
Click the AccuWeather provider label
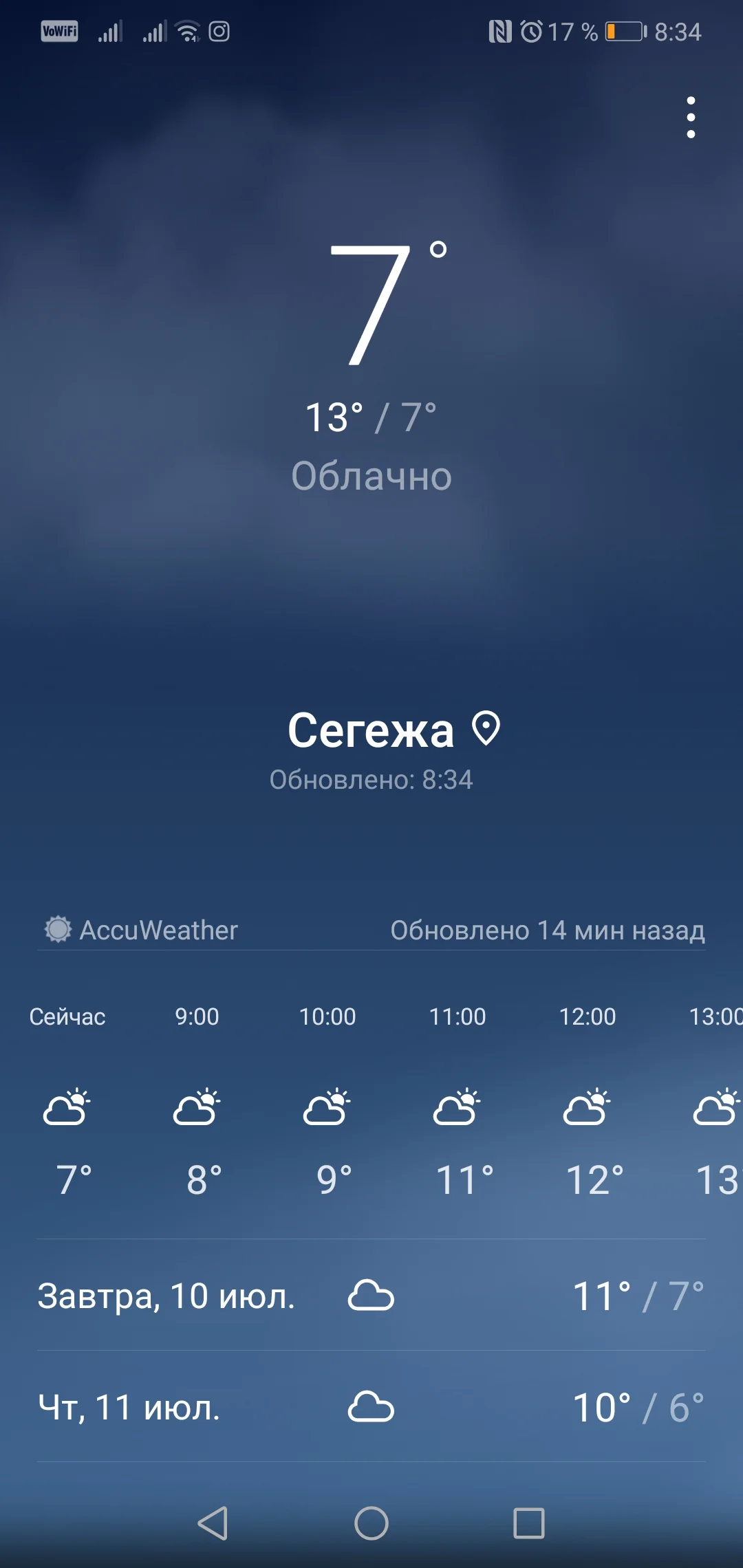coord(158,930)
